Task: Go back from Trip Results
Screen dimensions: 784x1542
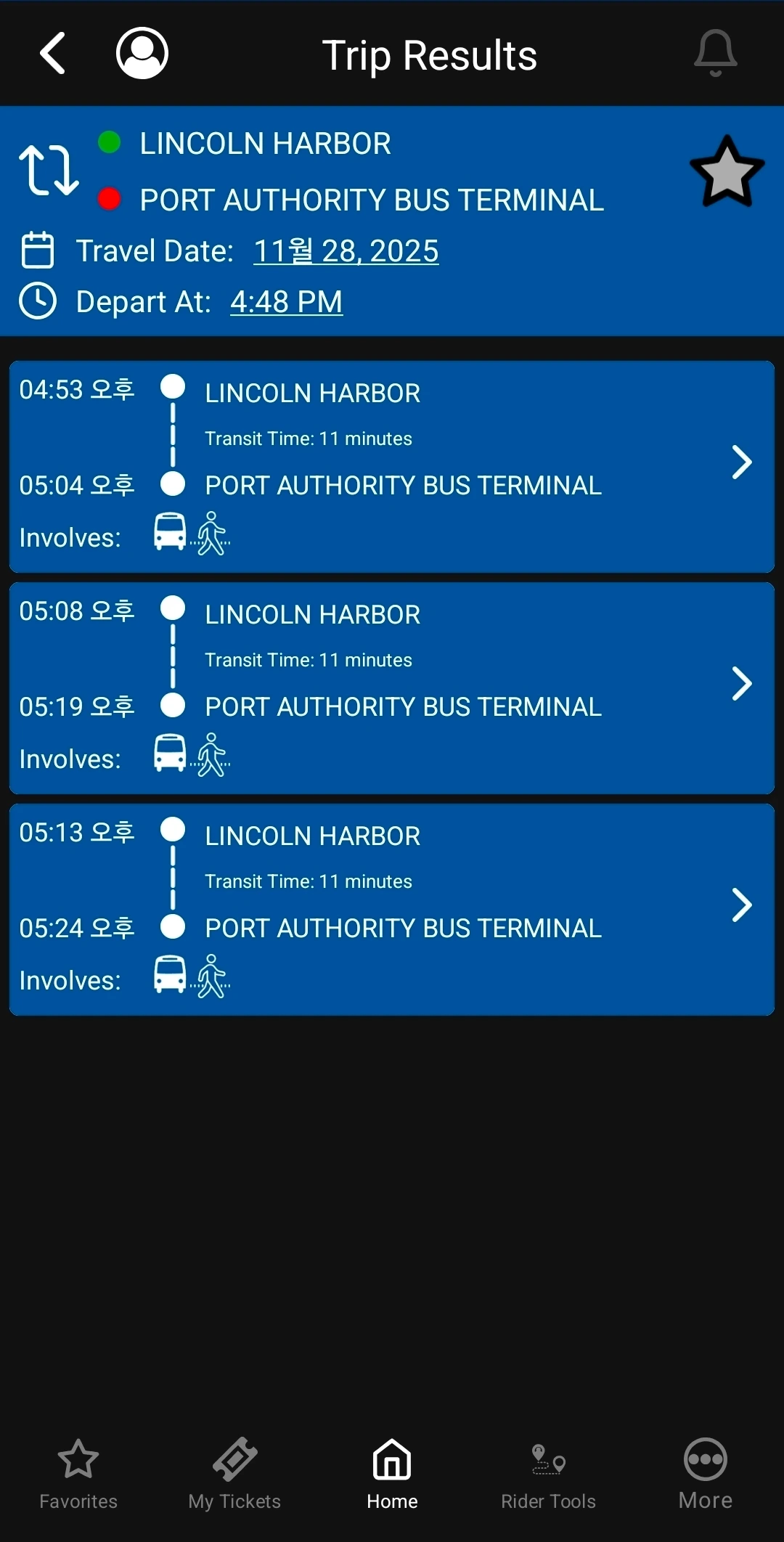Action: point(53,53)
